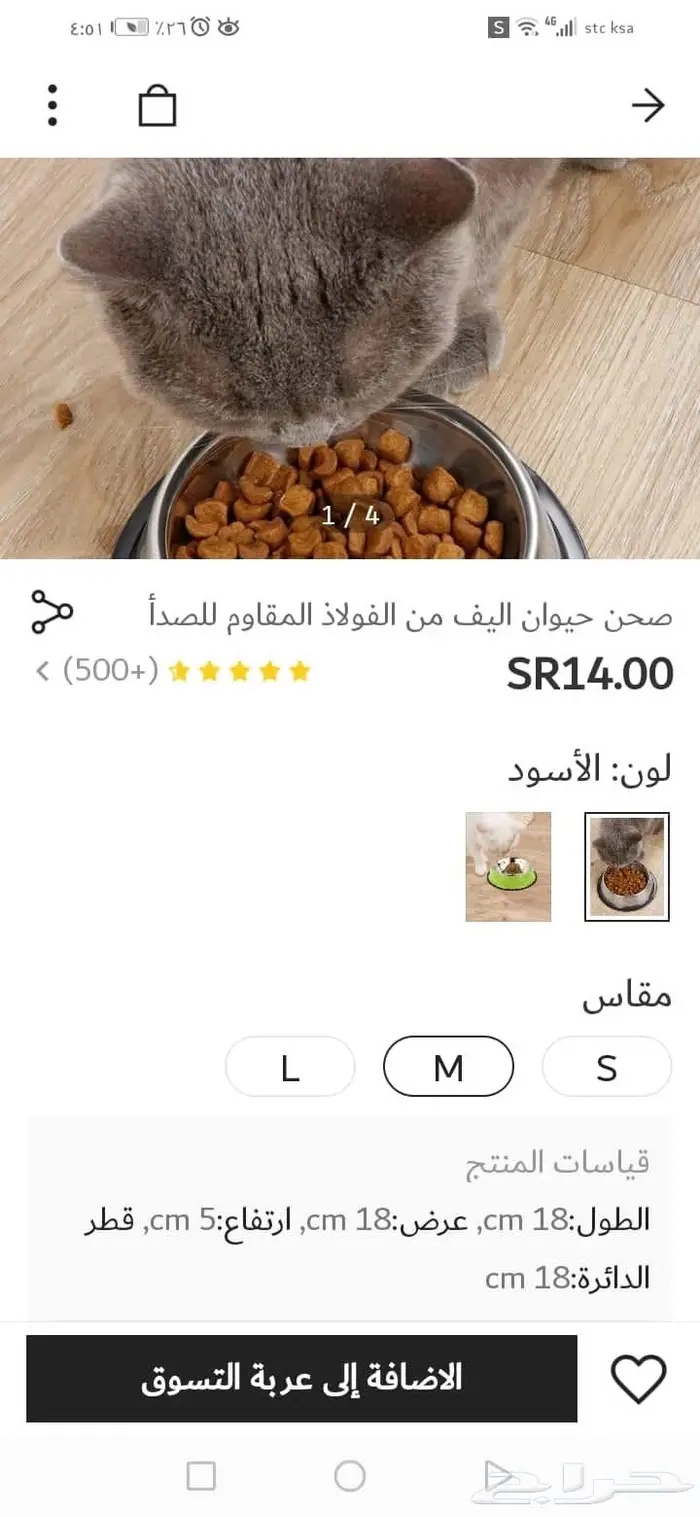The width and height of the screenshot is (700, 1517).
Task: Open recent apps with the square button
Action: [201, 1476]
